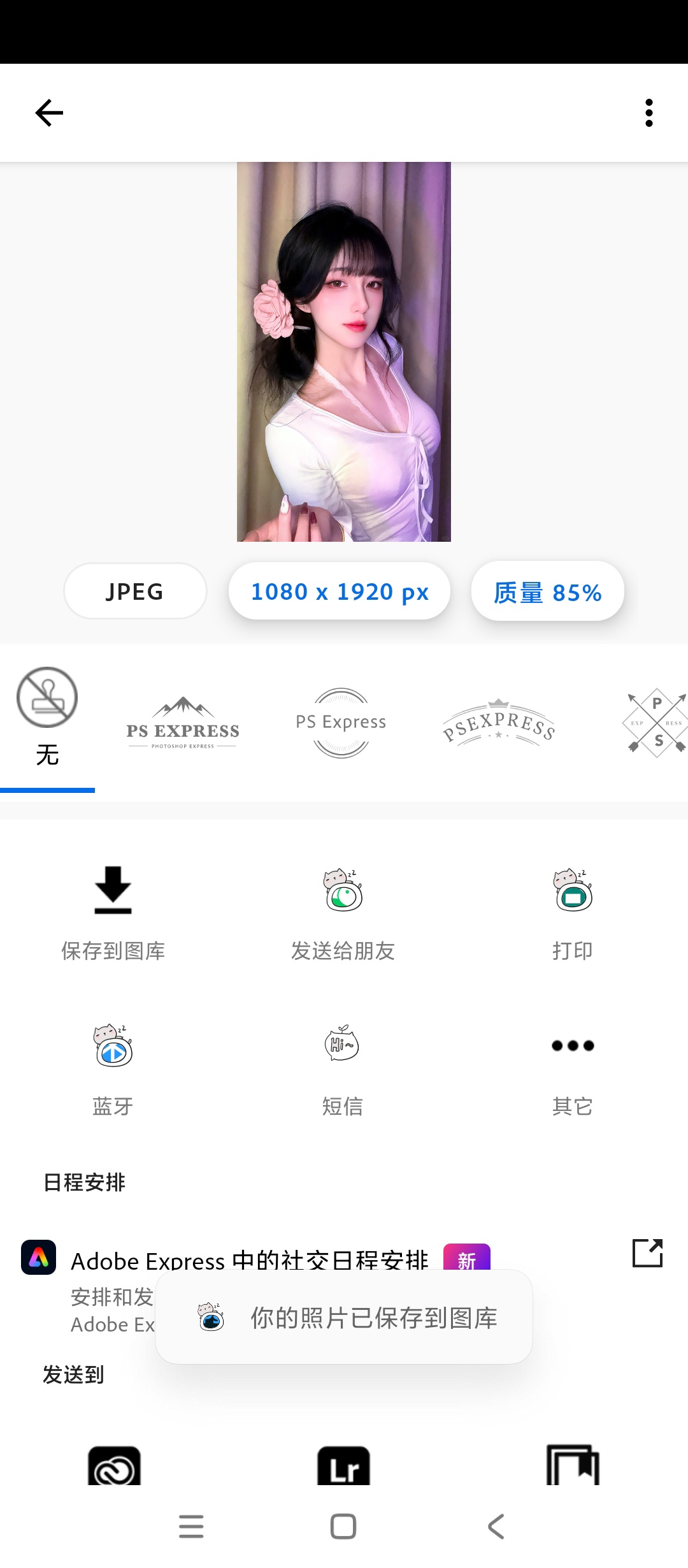Send to the Lightroom app
This screenshot has height=1568, width=688.
343,1466
